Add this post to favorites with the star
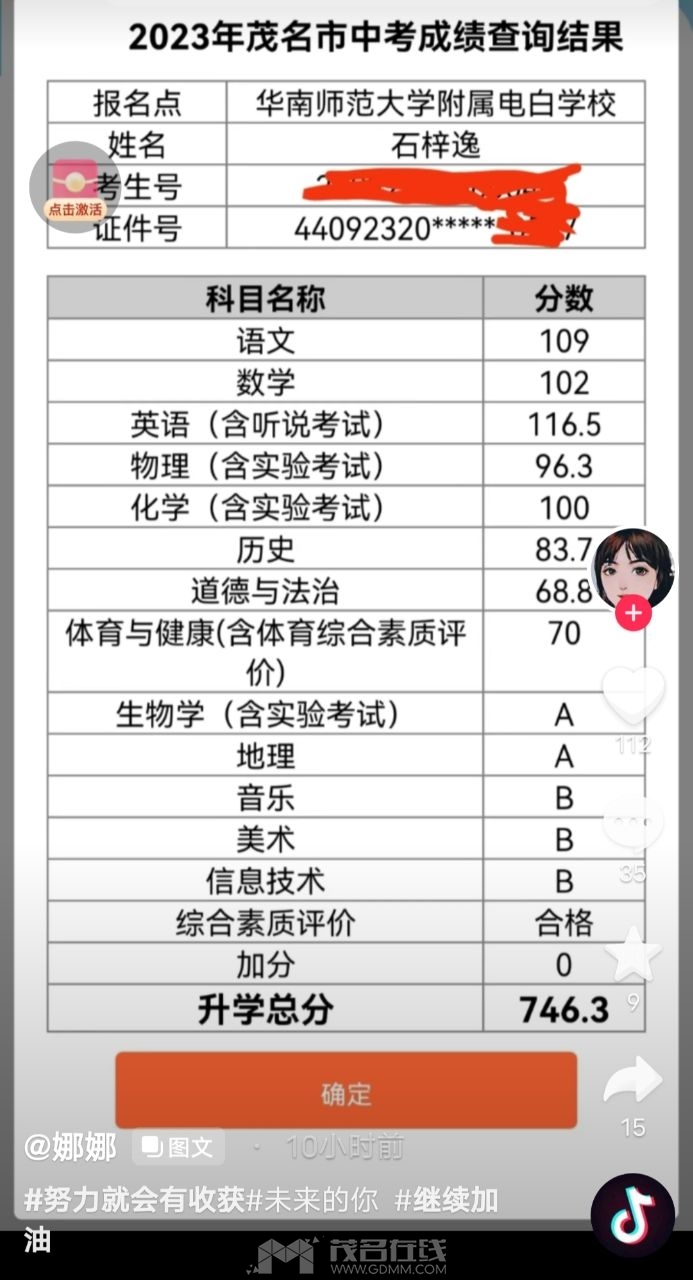This screenshot has height=1280, width=693. tap(633, 957)
